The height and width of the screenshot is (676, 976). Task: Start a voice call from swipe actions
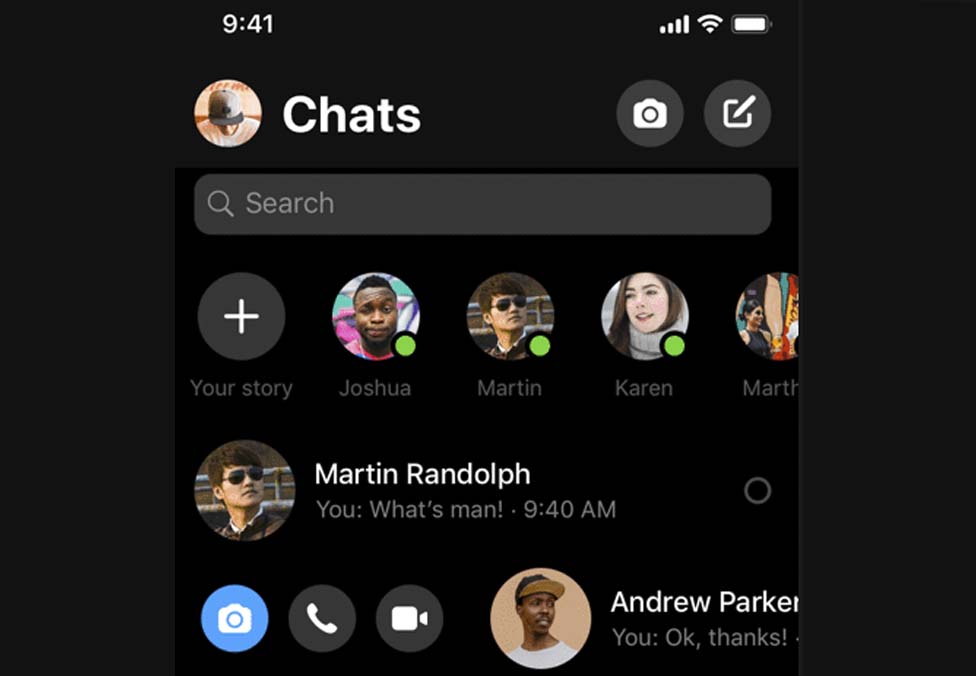pos(322,619)
